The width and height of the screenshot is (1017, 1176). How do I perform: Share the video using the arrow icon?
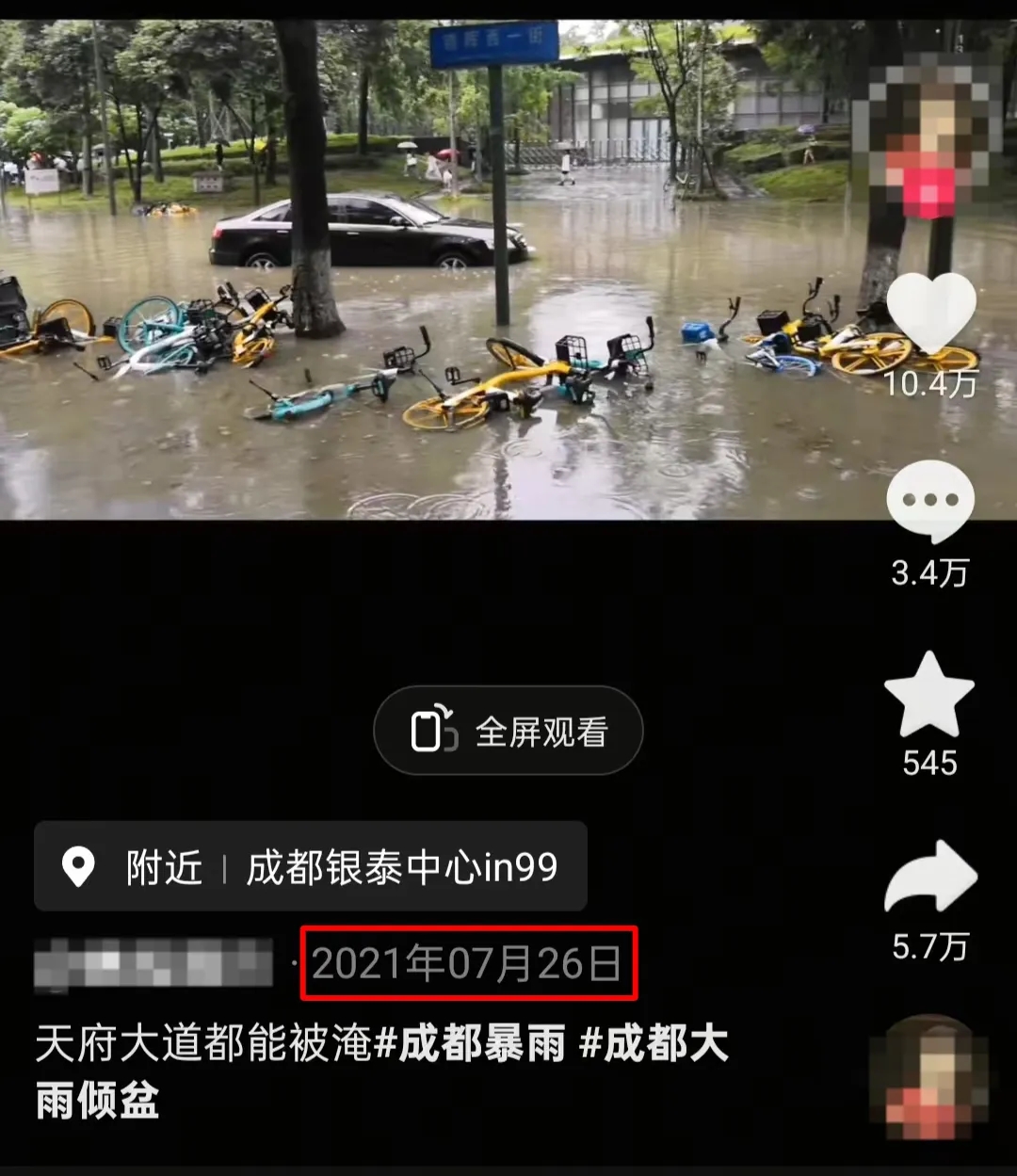click(930, 878)
